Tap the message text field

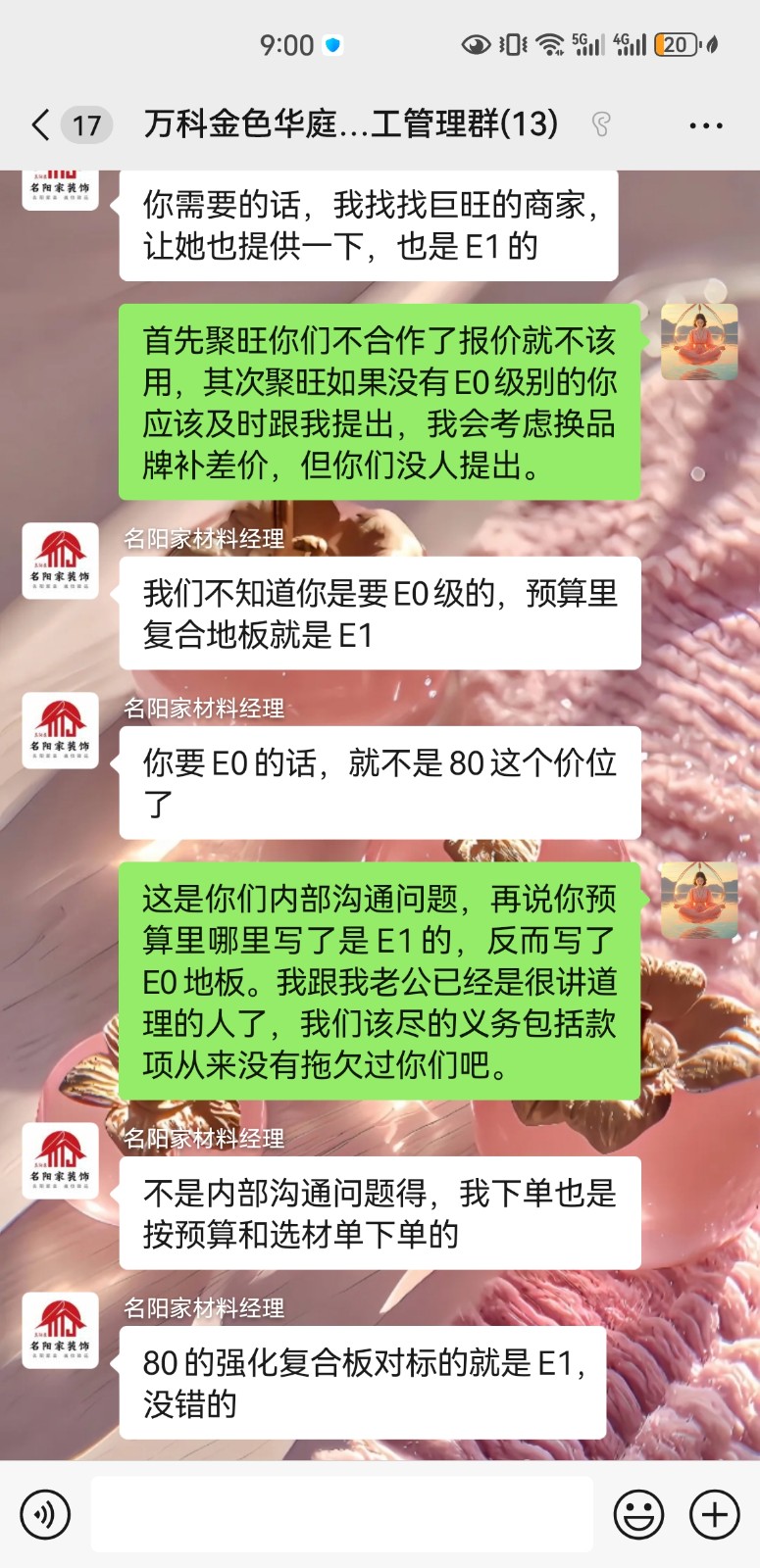[341, 1514]
